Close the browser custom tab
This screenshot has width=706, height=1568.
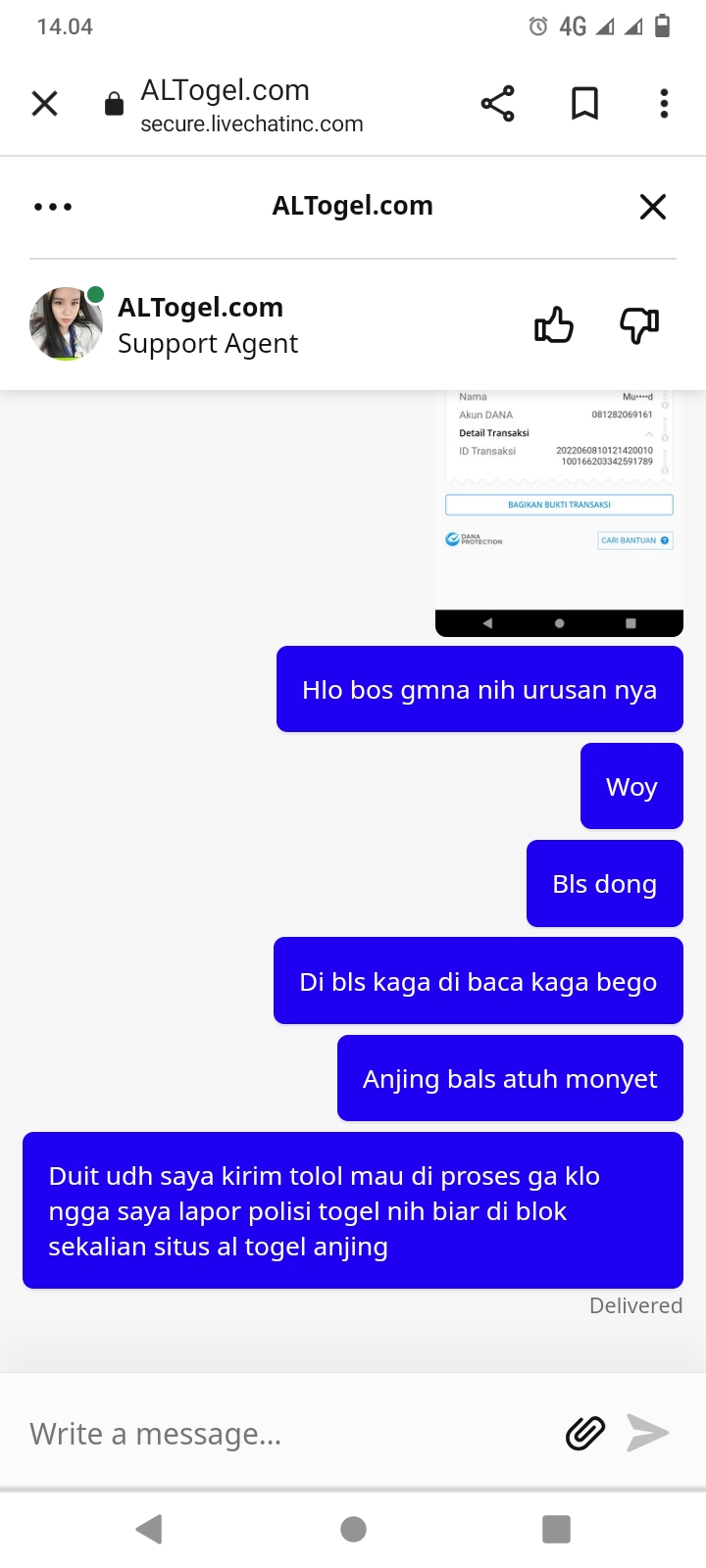coord(45,104)
